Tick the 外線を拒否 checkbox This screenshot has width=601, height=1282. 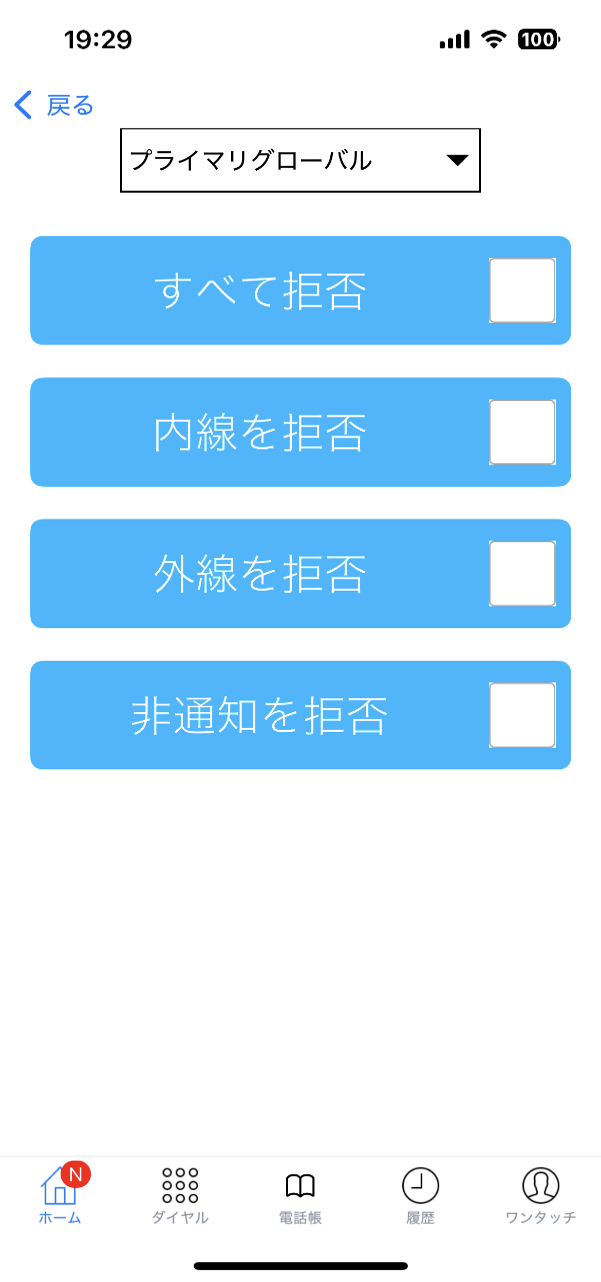[x=522, y=574]
